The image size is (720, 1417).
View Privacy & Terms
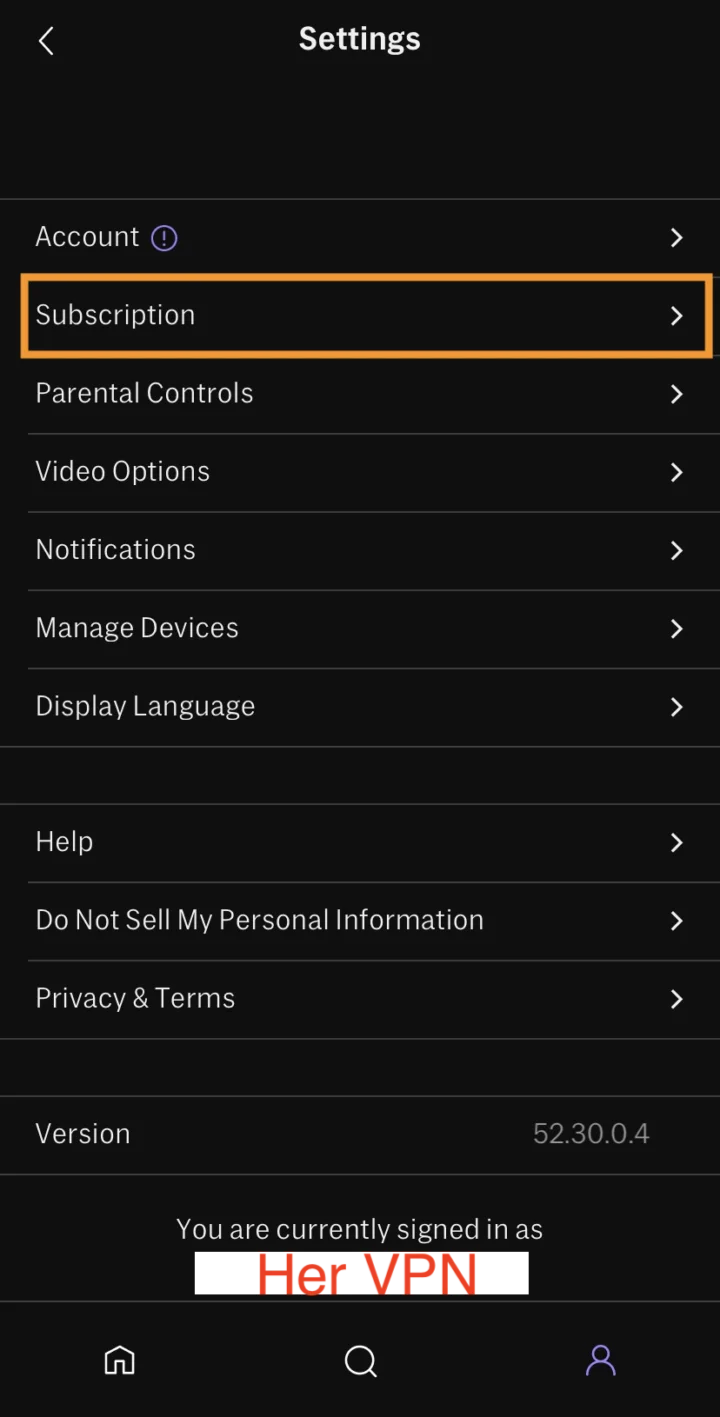[x=360, y=998]
